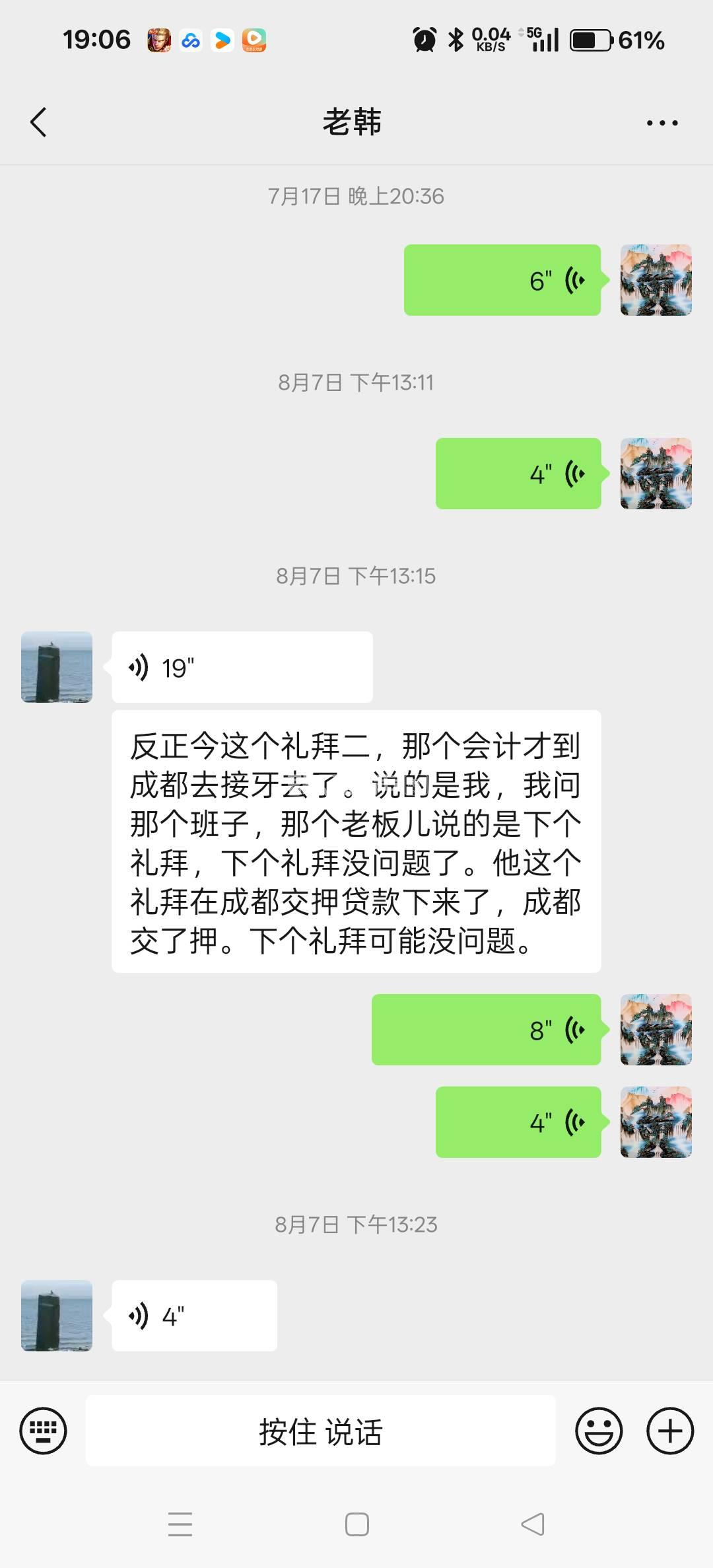Open my avatar beside the 6" message

pyautogui.click(x=656, y=280)
